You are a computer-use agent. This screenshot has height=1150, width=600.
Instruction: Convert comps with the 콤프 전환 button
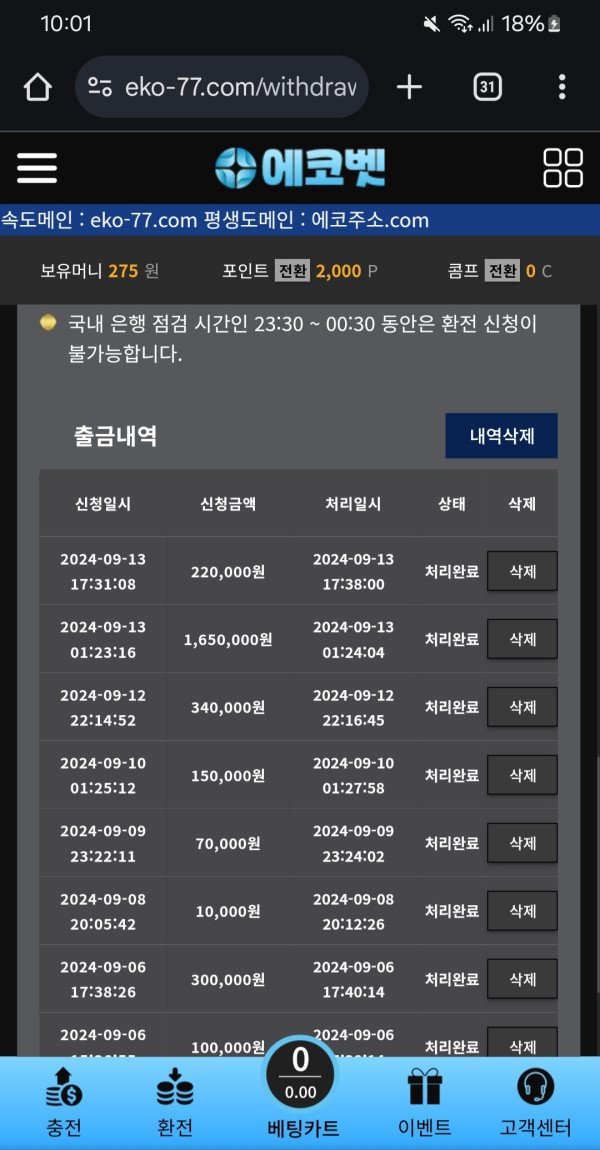502,271
